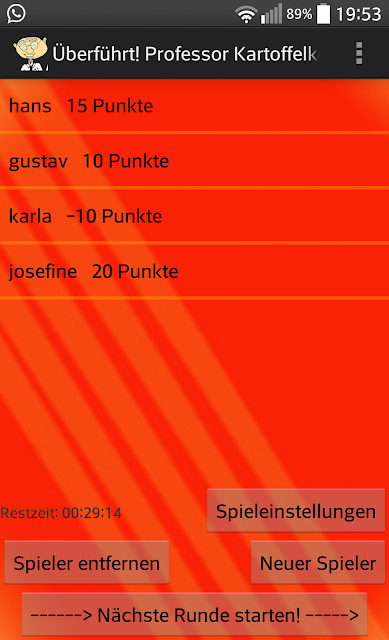Add a player with Neuer Spieler
Viewport: 389px width, 640px height.
[318, 563]
